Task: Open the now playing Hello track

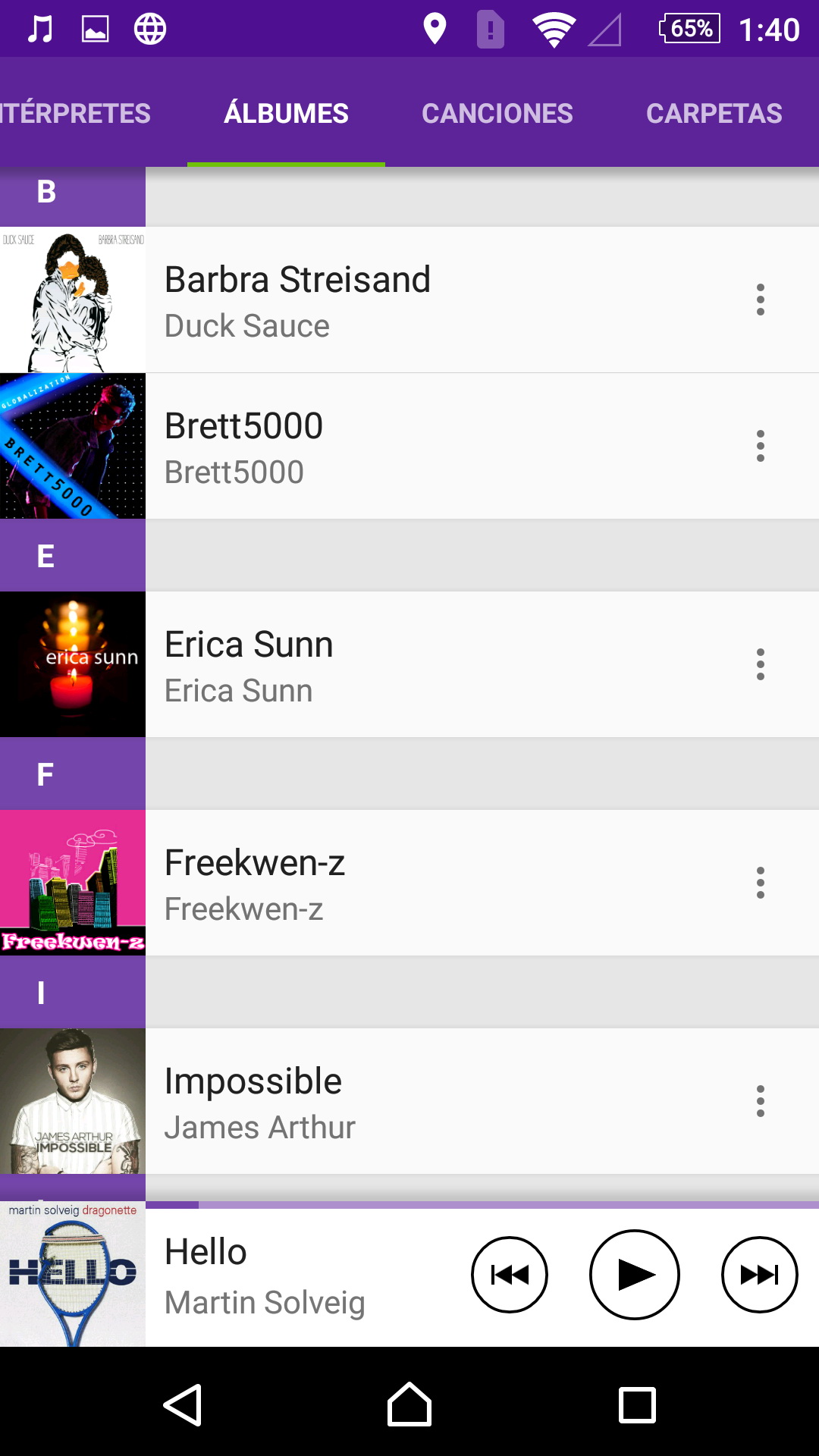Action: (x=265, y=1276)
